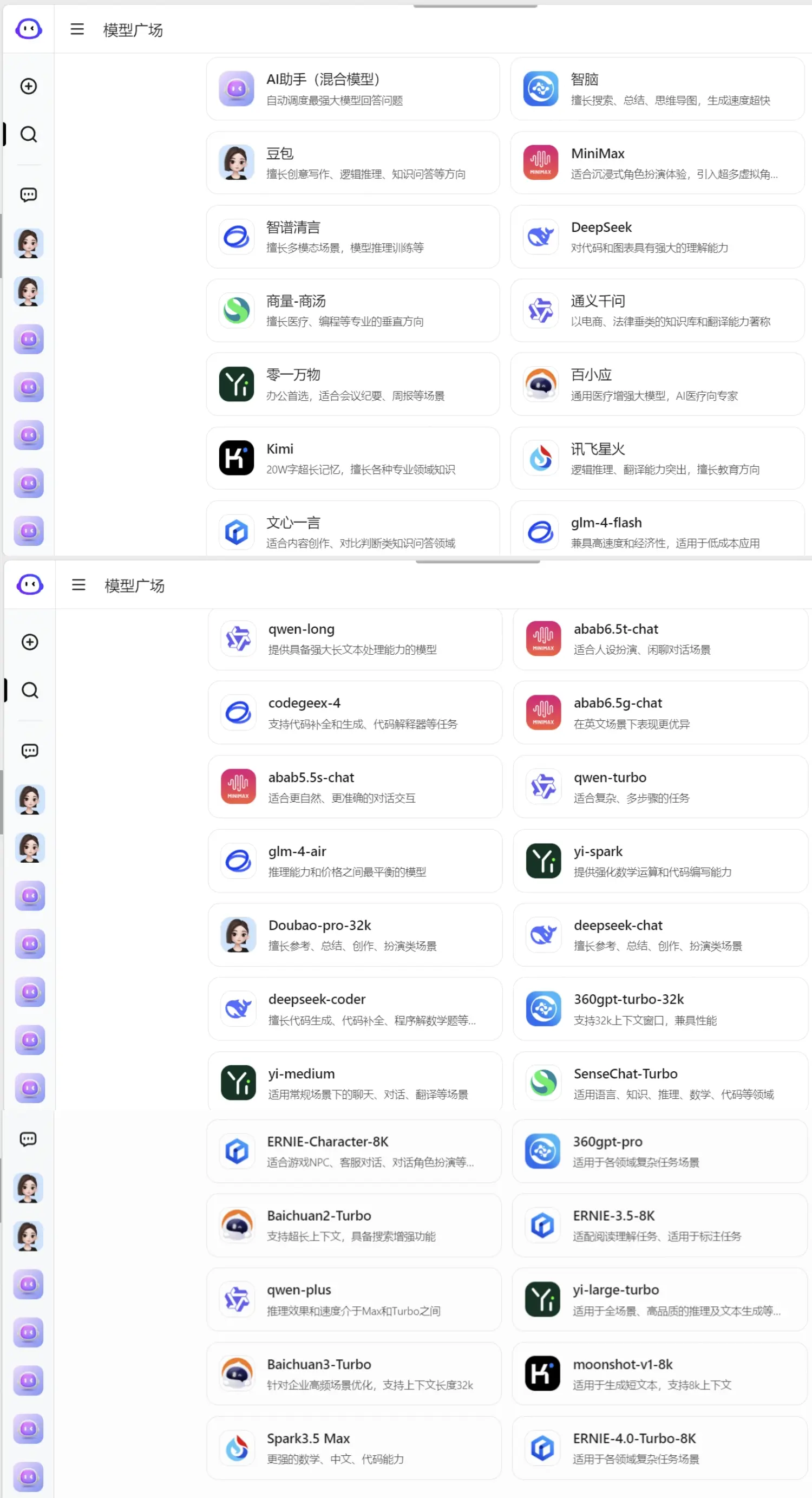Select the 文心一言 model
812x1498 pixels.
[352, 530]
